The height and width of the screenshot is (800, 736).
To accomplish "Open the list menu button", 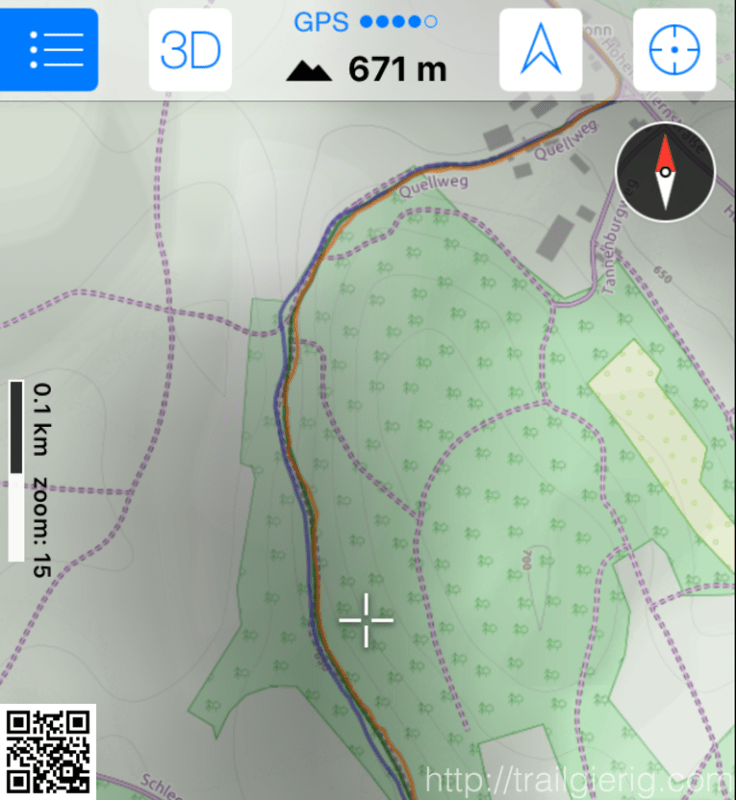I will 49,50.
